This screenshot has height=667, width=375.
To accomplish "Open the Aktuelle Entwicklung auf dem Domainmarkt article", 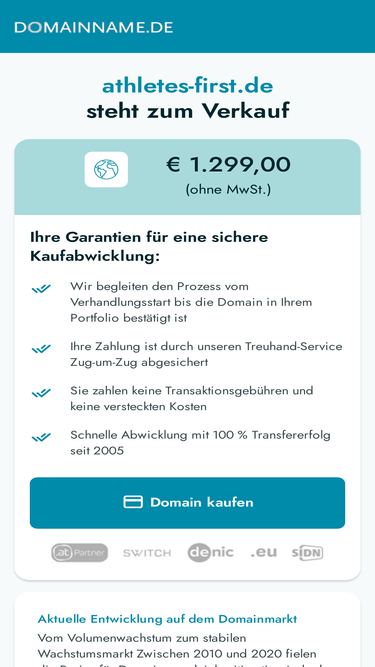I will [x=167, y=619].
